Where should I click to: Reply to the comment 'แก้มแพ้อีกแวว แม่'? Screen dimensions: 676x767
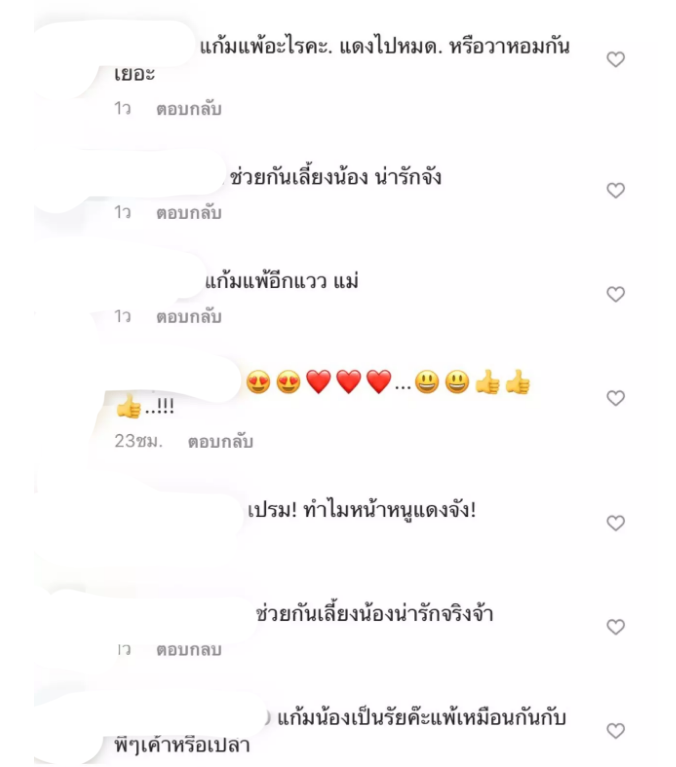(188, 317)
